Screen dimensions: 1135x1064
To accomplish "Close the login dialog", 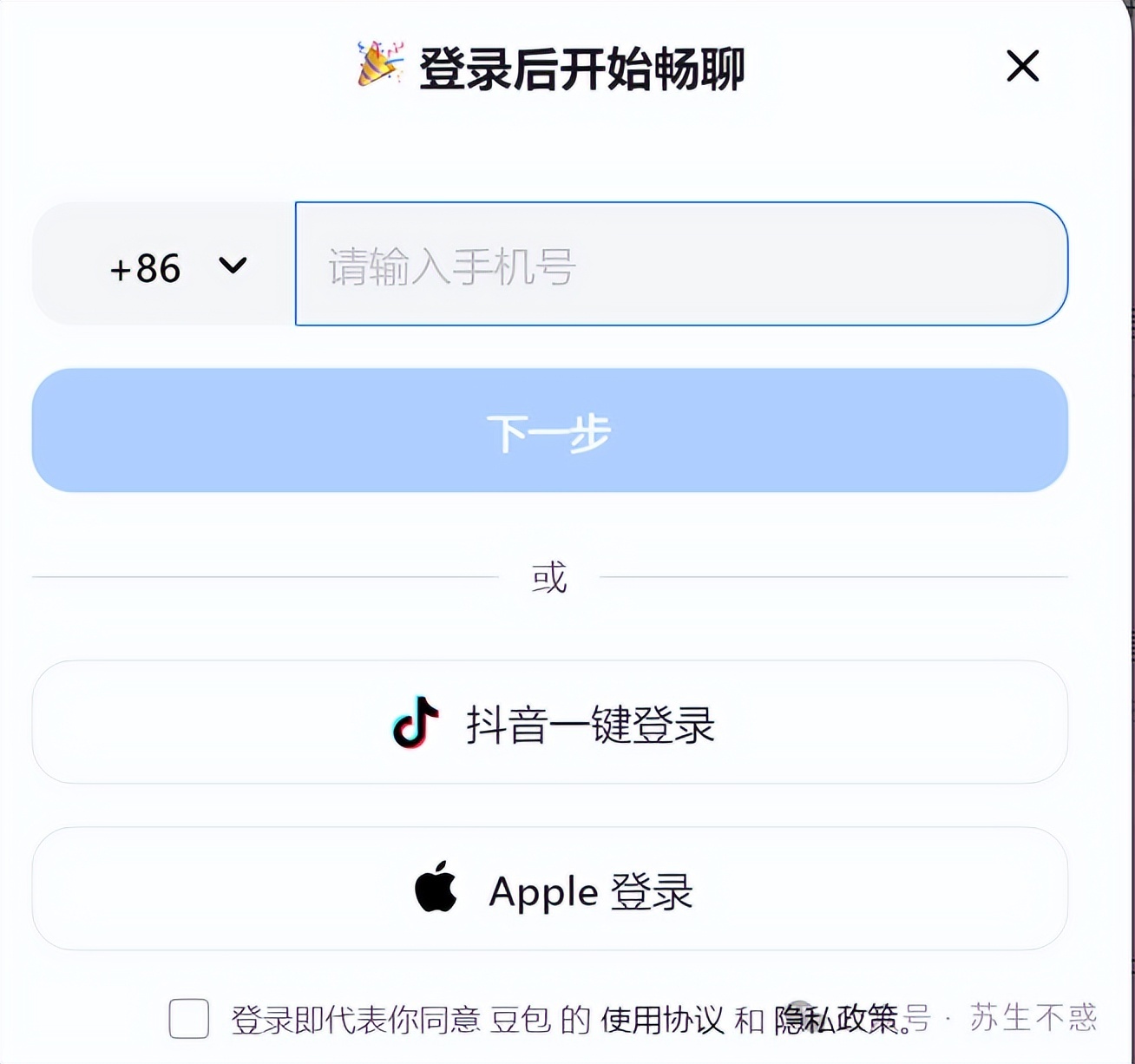I will coord(1022,66).
